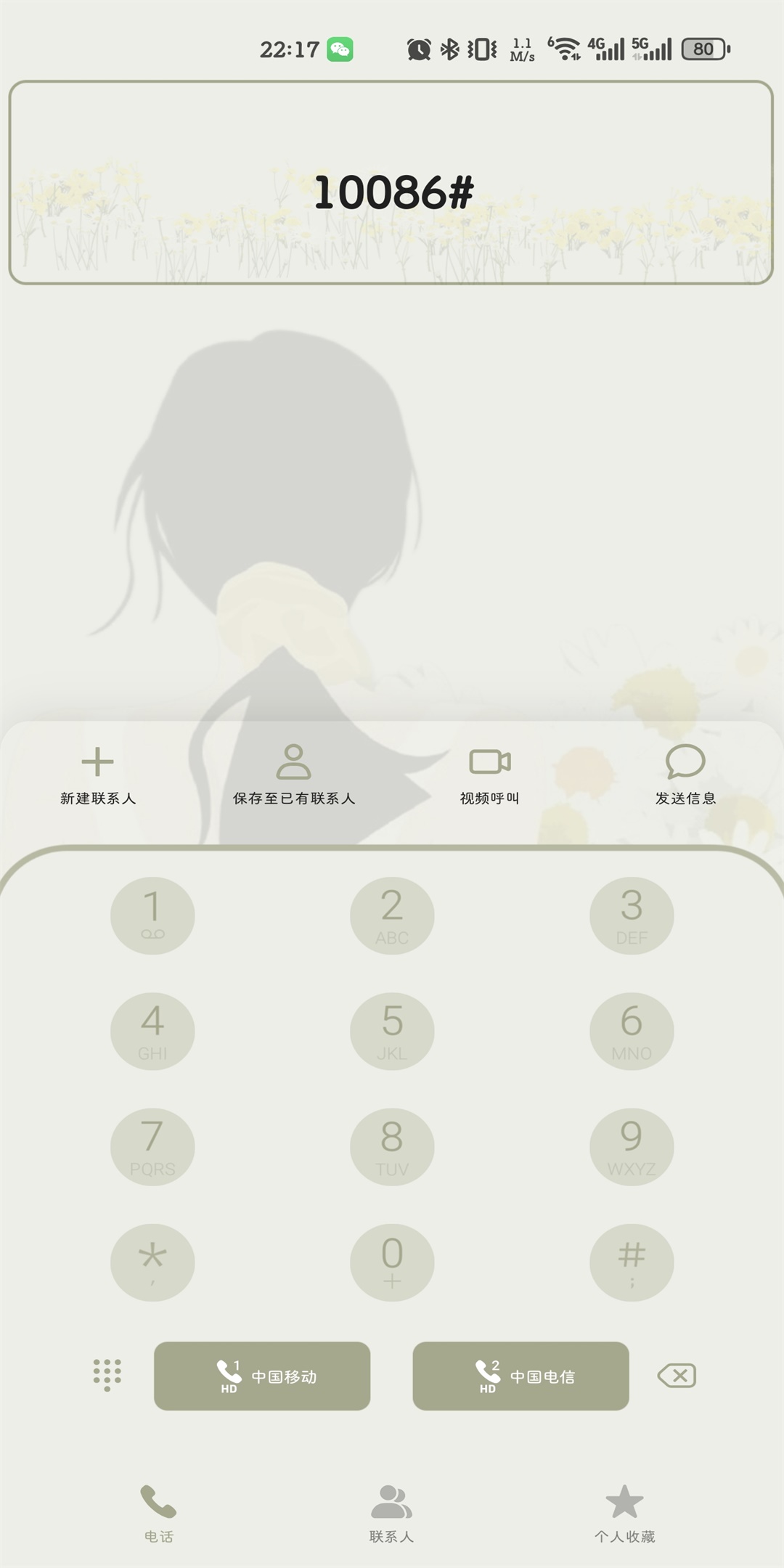Tap the # key on the dialpad
Viewport: 784px width, 1568px height.
tap(632, 1262)
